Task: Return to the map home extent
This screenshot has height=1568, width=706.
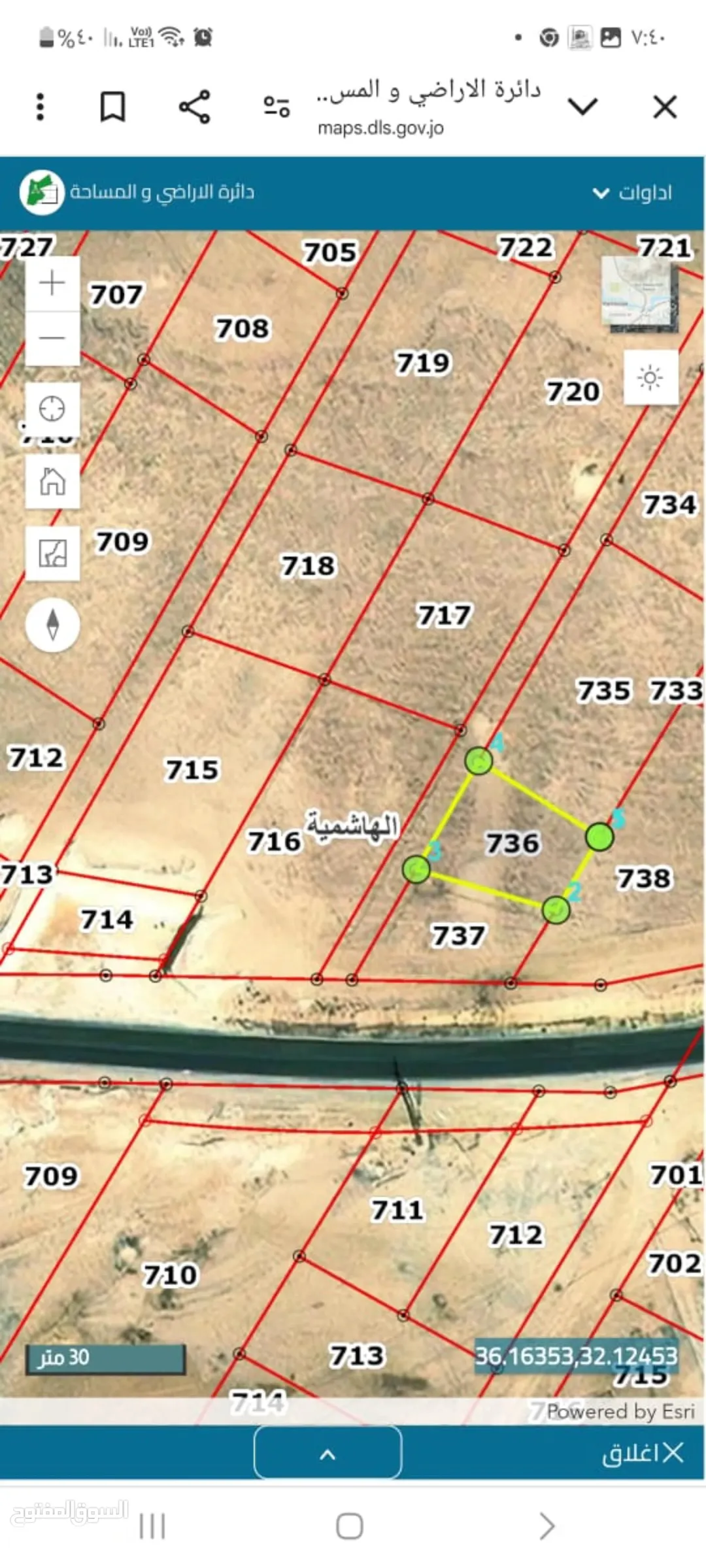Action: (52, 482)
